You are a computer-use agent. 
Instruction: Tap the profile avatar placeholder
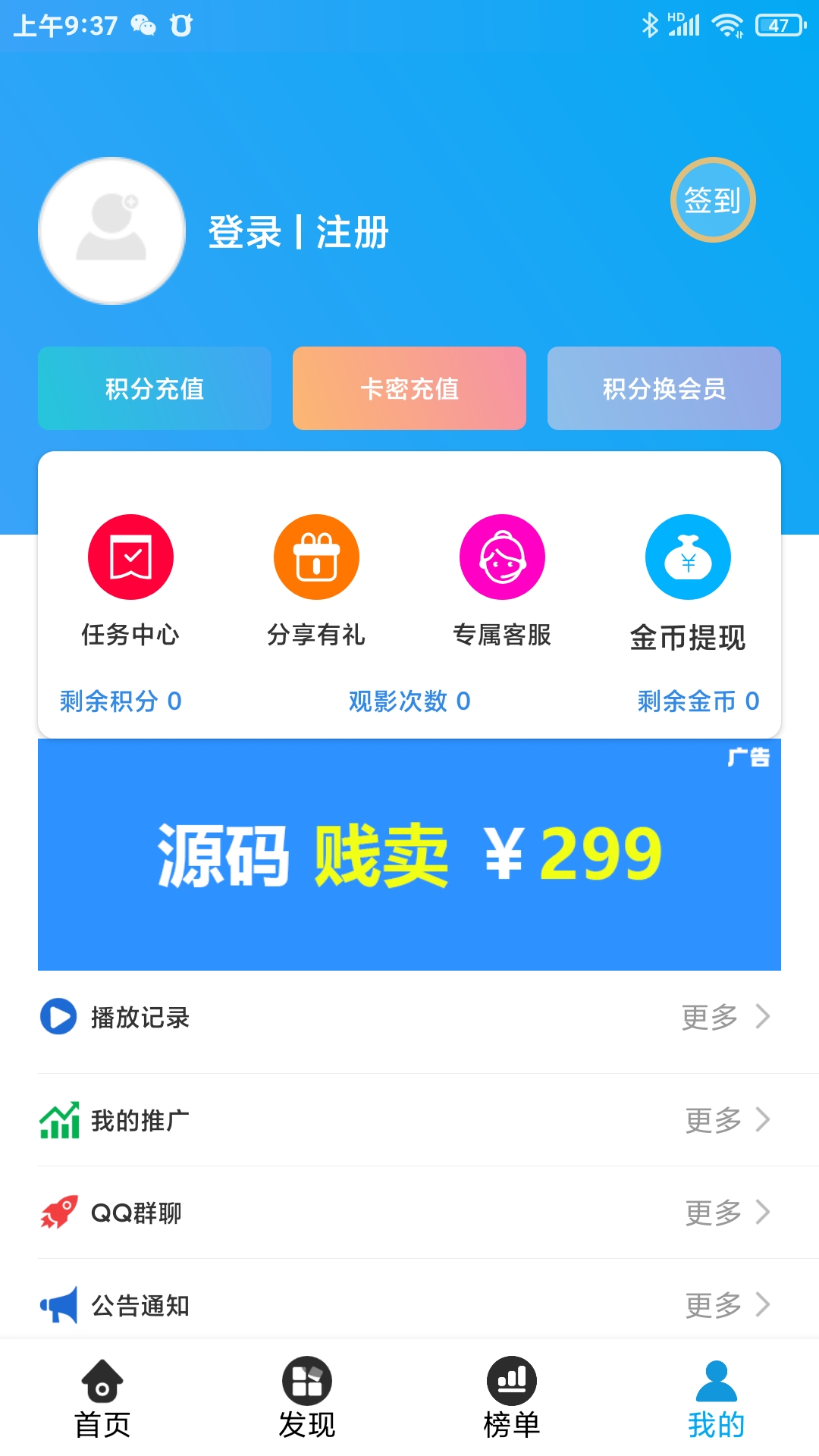[x=112, y=231]
